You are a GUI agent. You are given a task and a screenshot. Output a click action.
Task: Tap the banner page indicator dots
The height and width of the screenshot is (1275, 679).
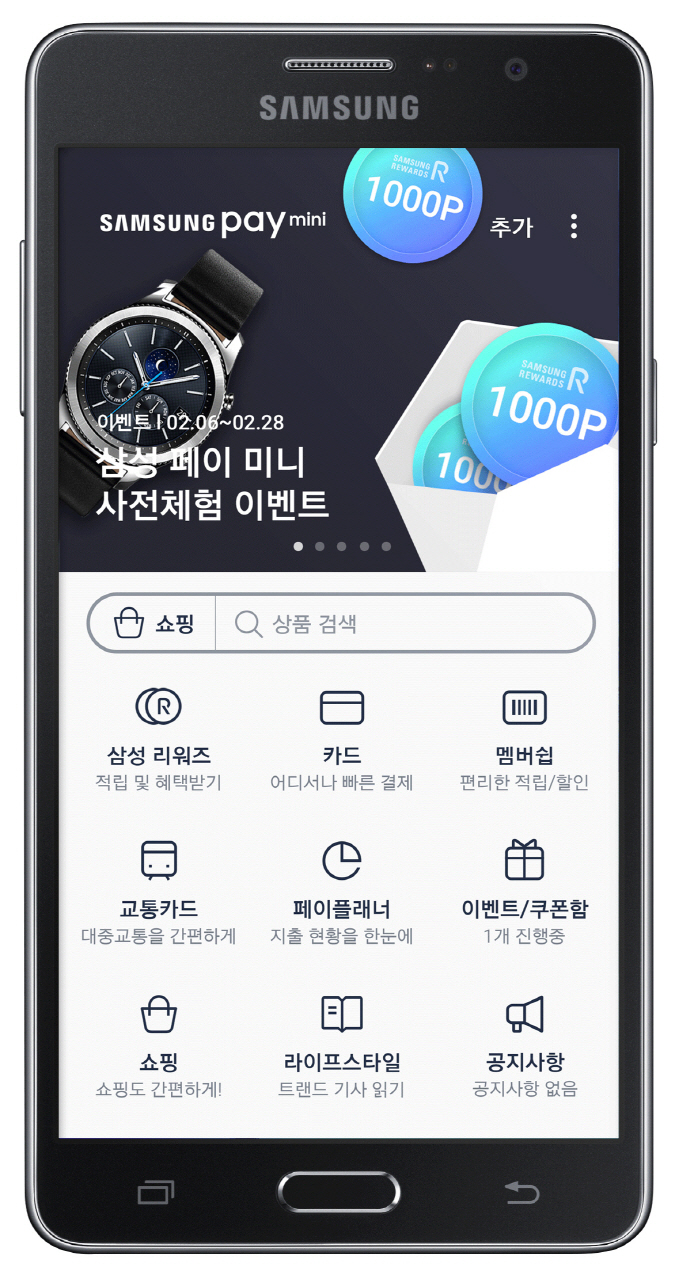point(342,547)
